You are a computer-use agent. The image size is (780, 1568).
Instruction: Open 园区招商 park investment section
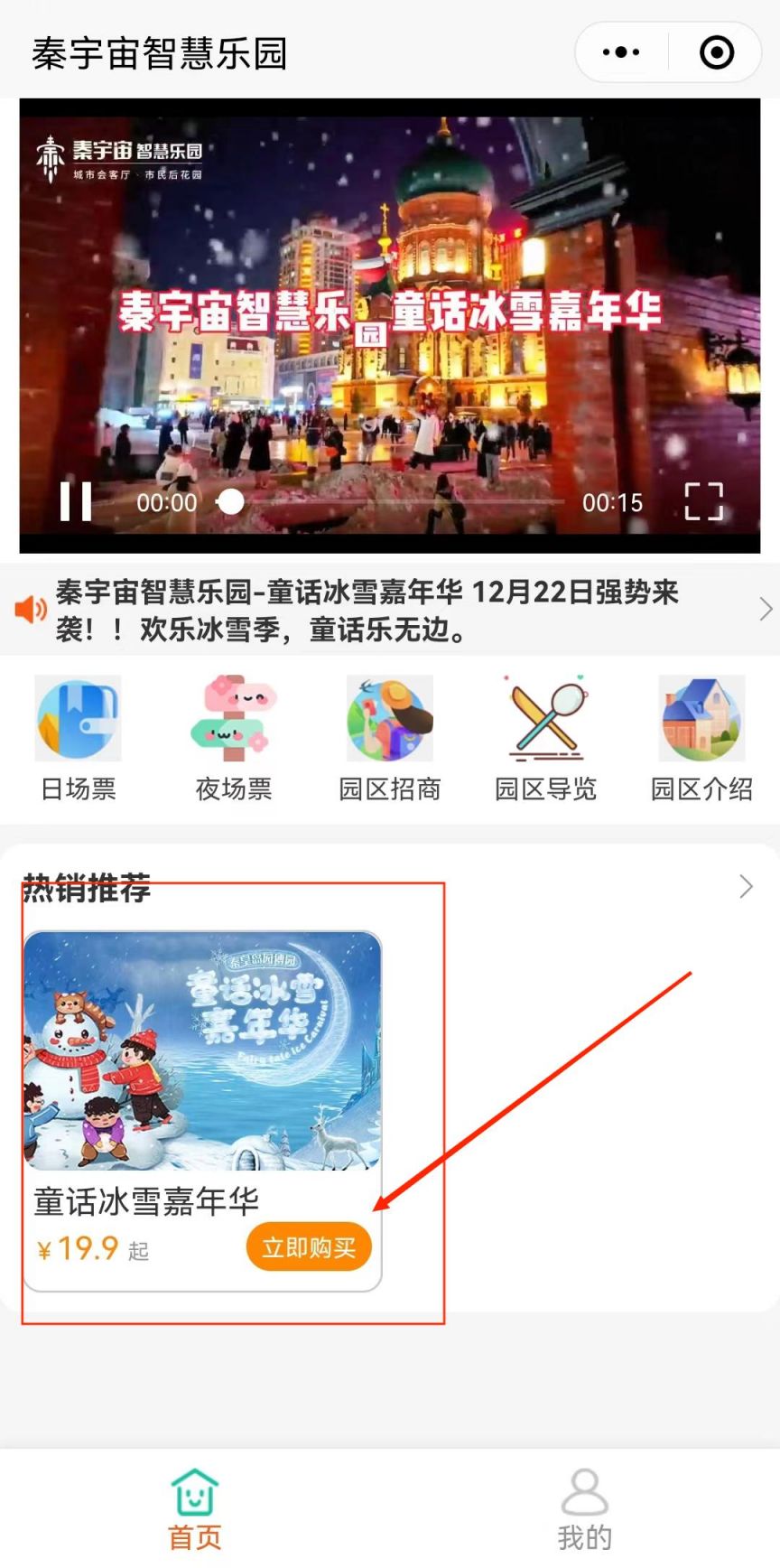(x=390, y=718)
